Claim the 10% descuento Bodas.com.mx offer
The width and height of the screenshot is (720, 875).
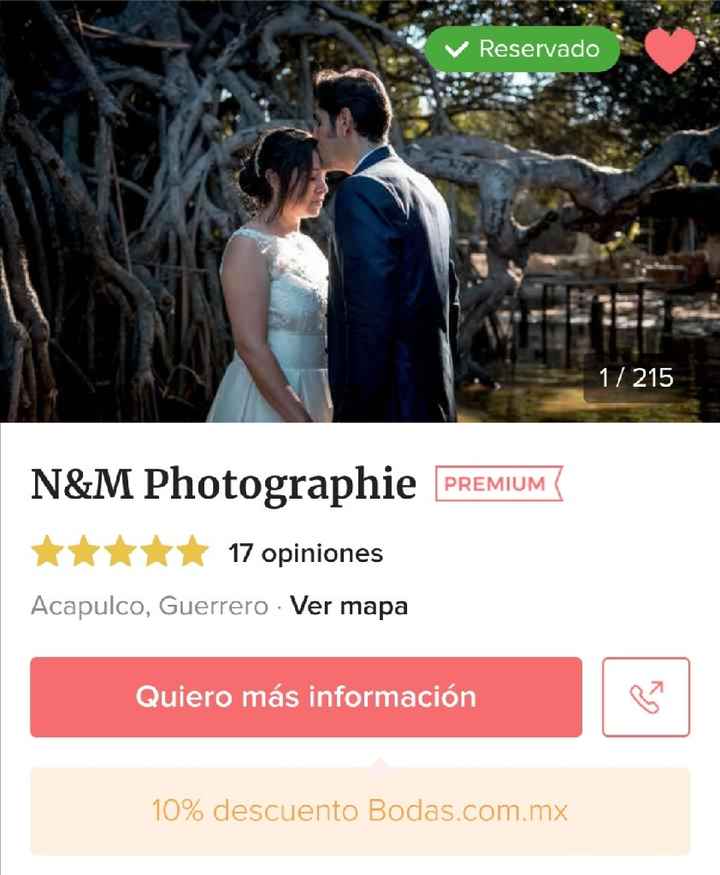click(360, 811)
